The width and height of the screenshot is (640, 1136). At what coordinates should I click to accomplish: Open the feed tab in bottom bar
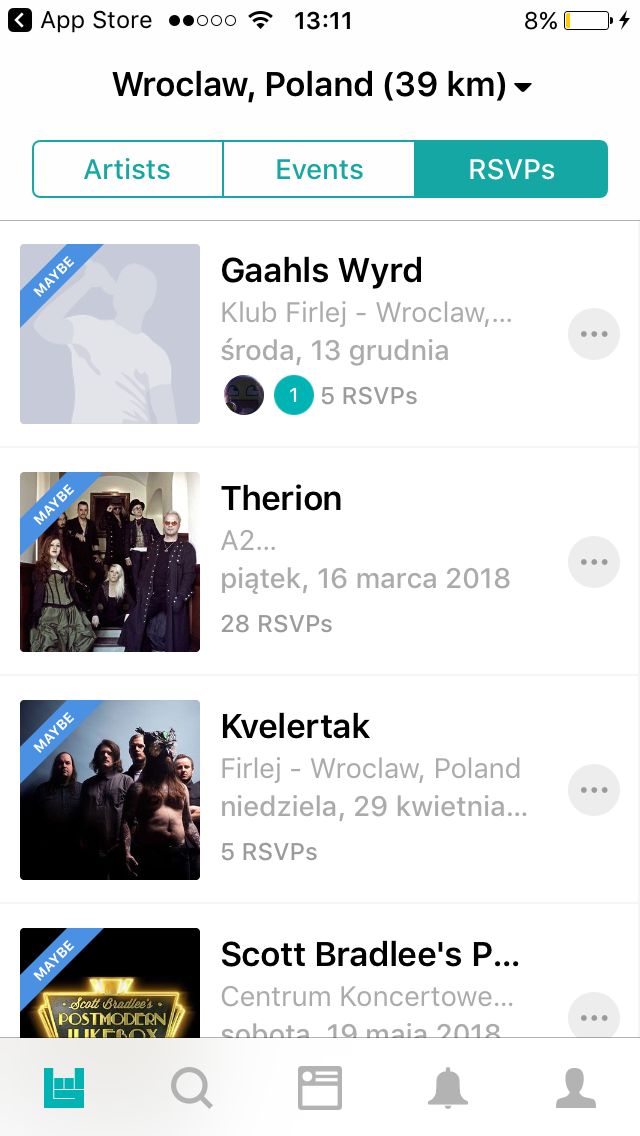(x=320, y=1087)
